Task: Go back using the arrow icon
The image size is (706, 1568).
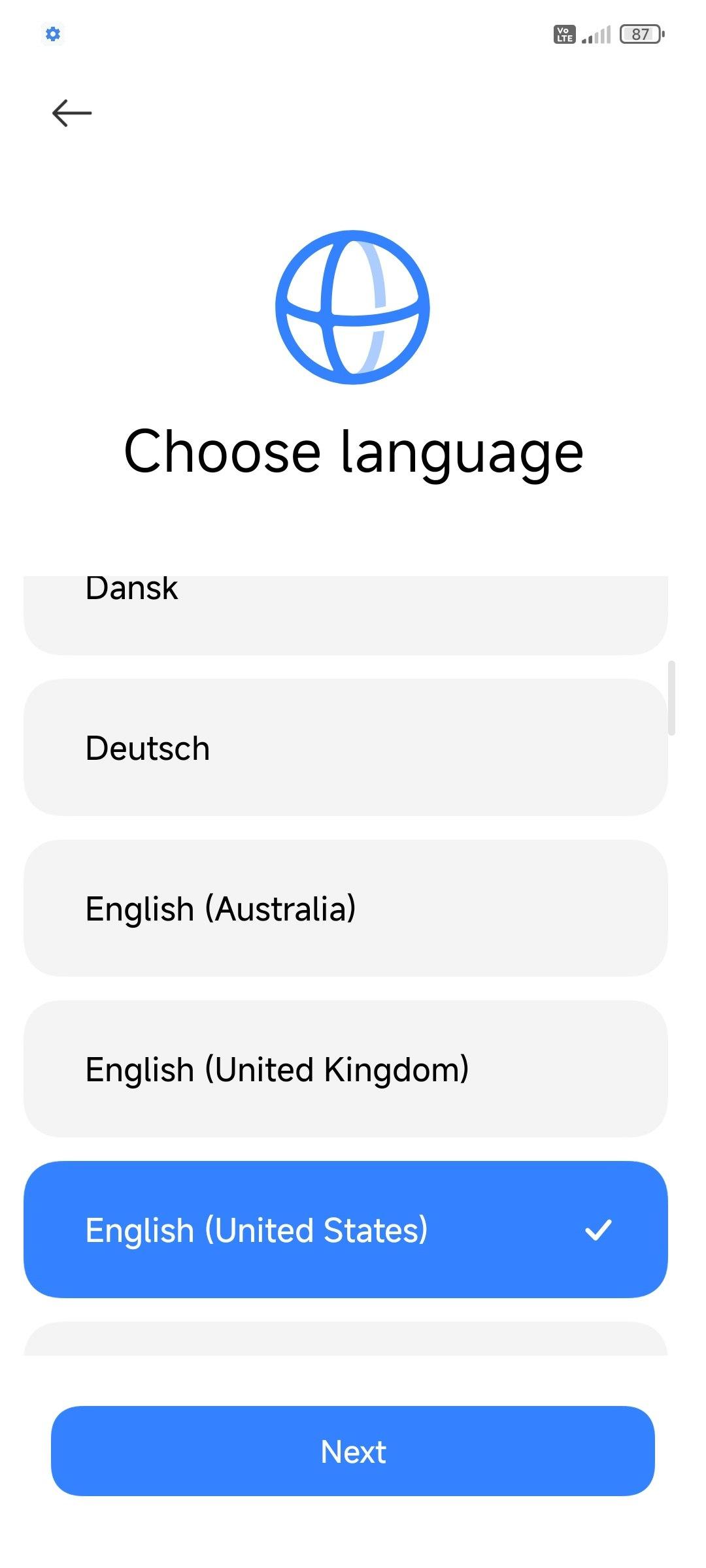Action: (72, 113)
